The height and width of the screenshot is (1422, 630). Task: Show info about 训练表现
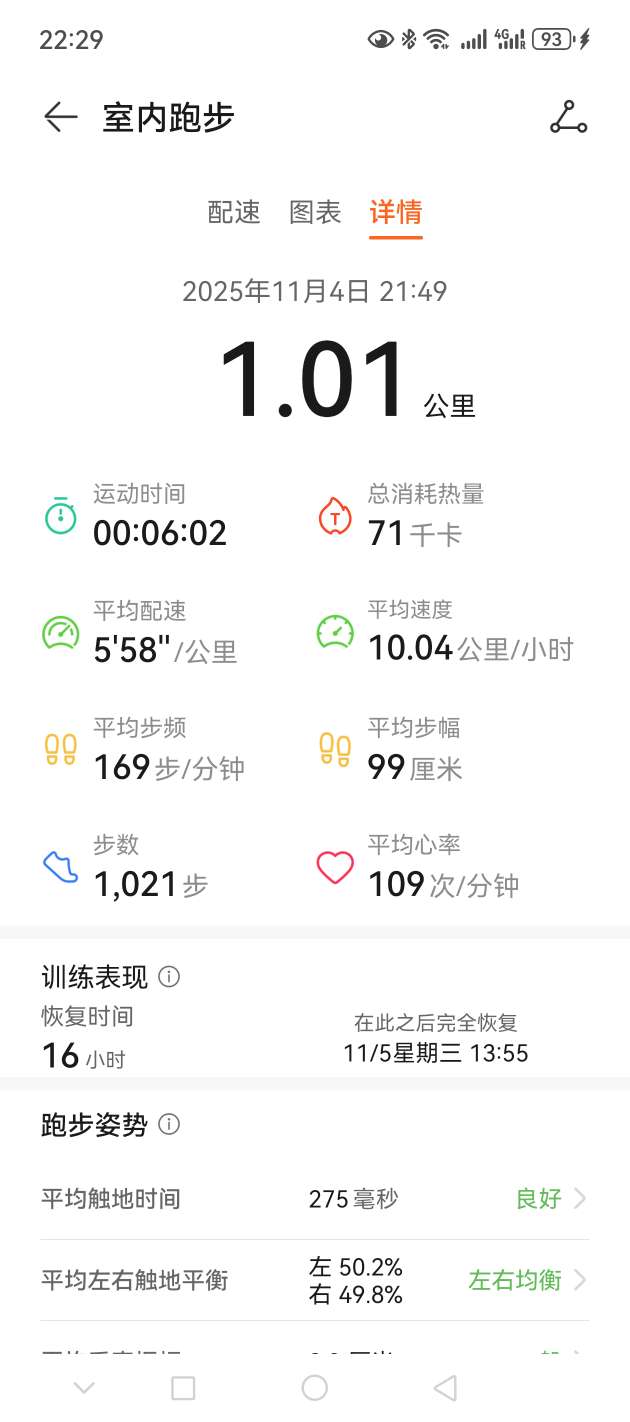pos(170,977)
